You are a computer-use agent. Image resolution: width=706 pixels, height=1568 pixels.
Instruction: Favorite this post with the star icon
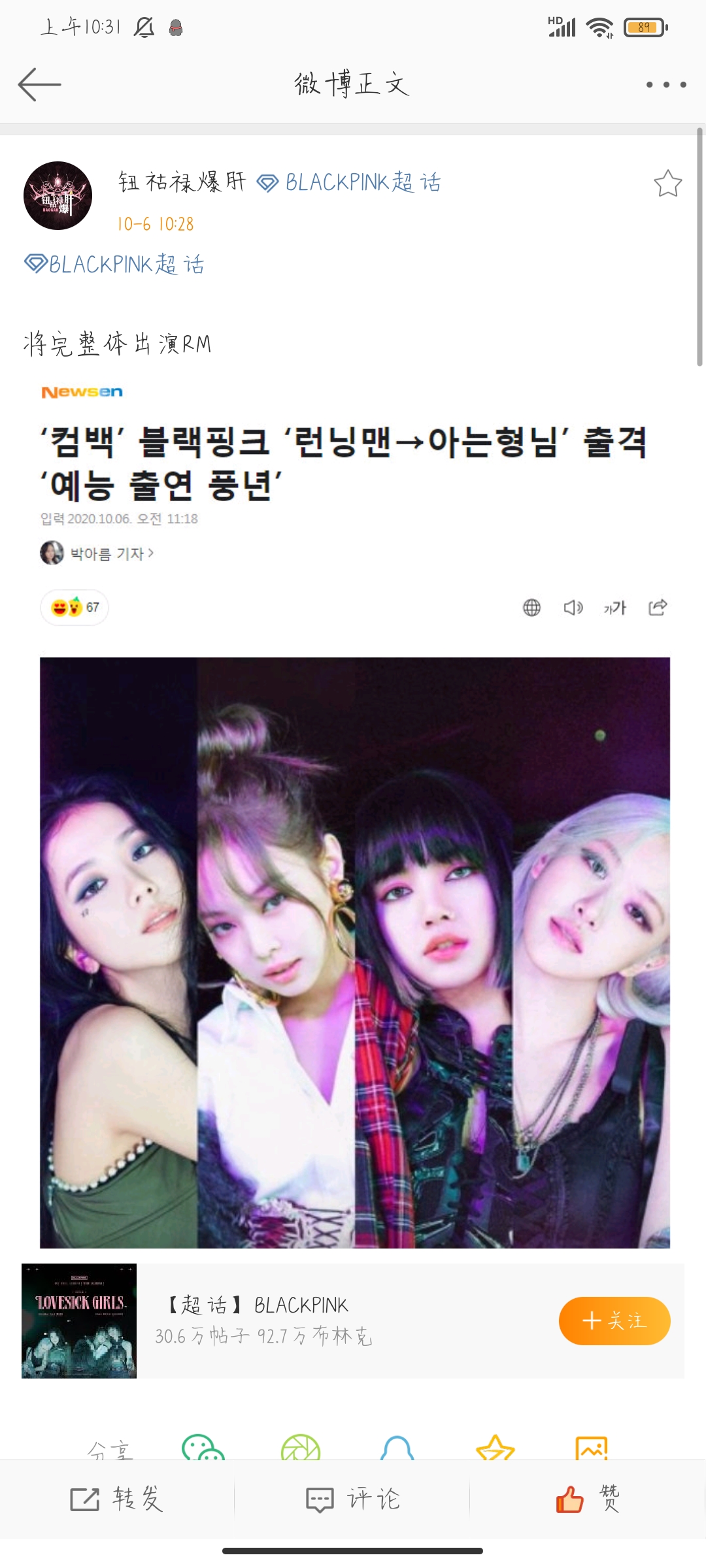[x=667, y=184]
